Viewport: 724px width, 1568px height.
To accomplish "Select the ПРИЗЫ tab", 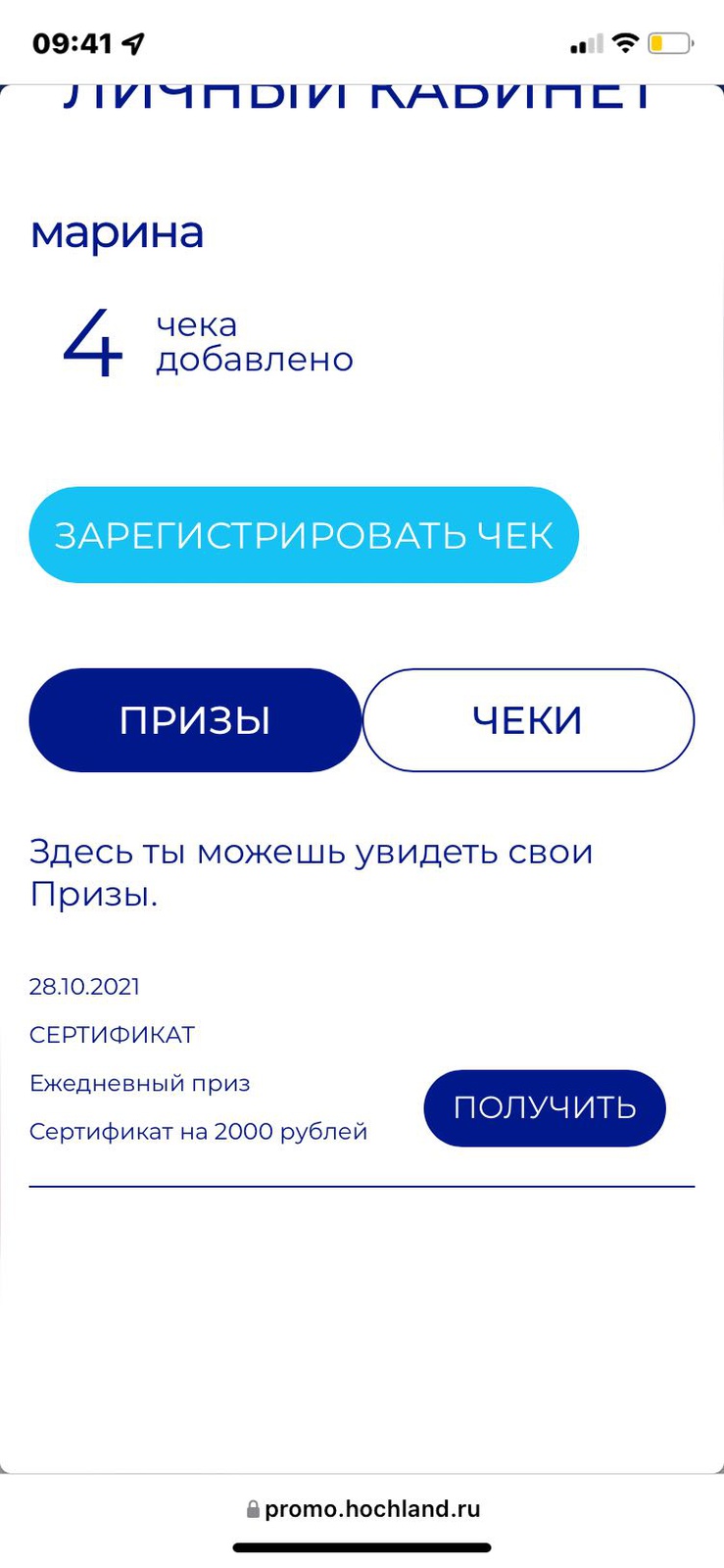I will (195, 720).
